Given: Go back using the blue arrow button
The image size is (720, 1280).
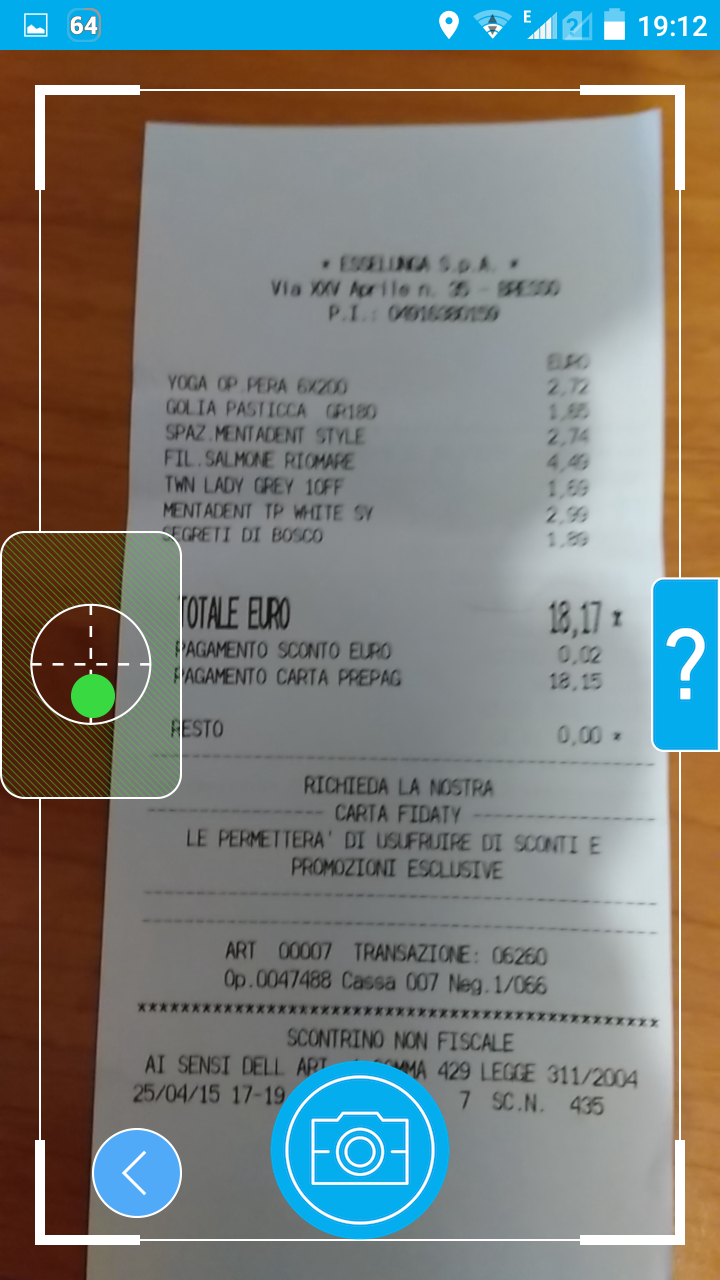Looking at the screenshot, I should pyautogui.click(x=137, y=1173).
